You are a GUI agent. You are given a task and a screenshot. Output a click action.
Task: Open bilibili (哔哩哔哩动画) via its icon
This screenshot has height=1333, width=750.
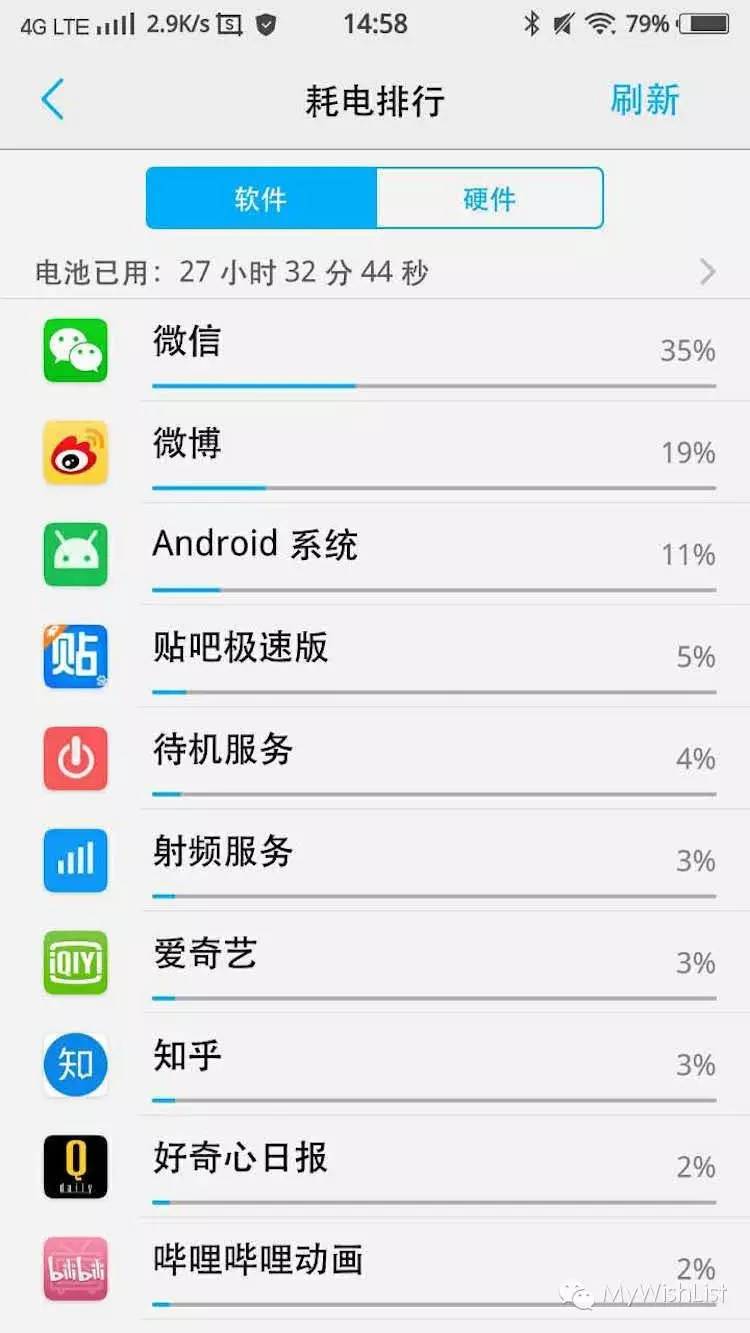(x=75, y=1269)
